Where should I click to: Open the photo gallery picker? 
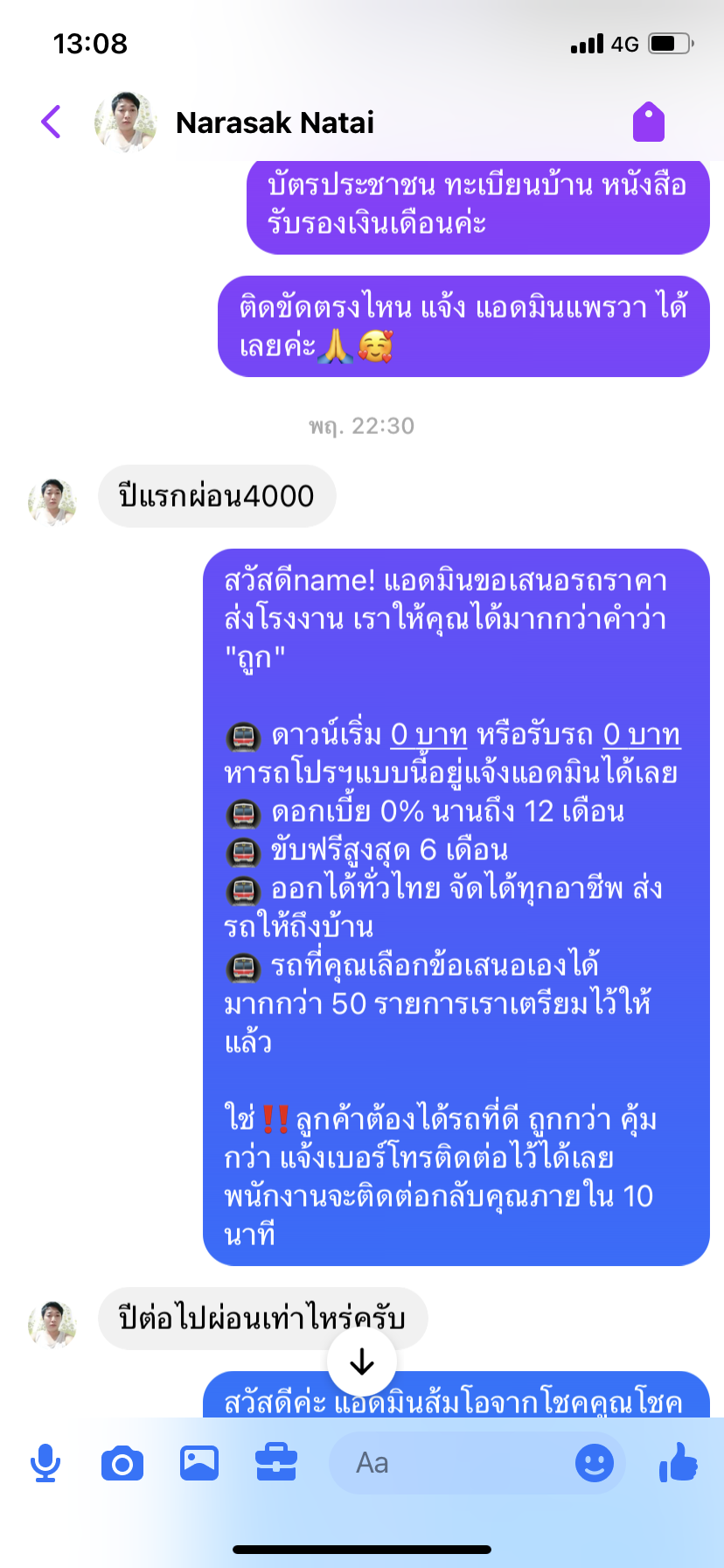click(x=199, y=1463)
